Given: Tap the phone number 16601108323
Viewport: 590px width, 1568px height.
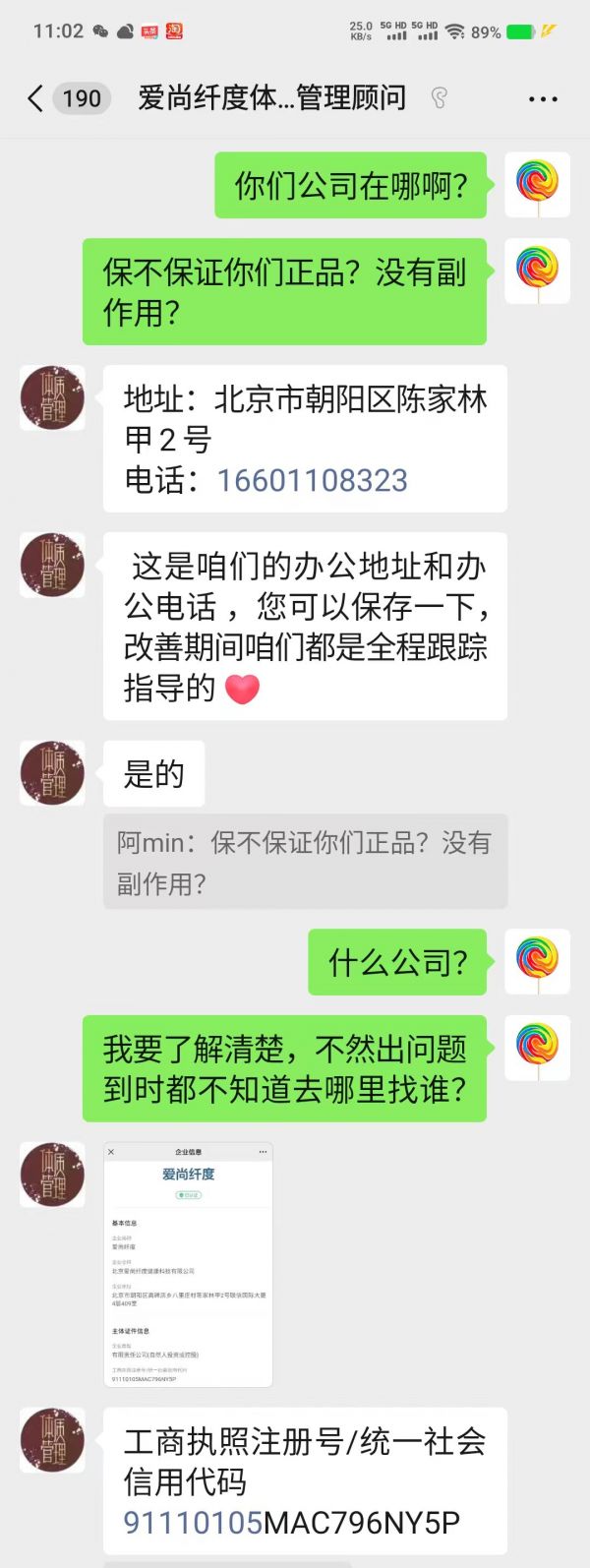Looking at the screenshot, I should pyautogui.click(x=312, y=480).
